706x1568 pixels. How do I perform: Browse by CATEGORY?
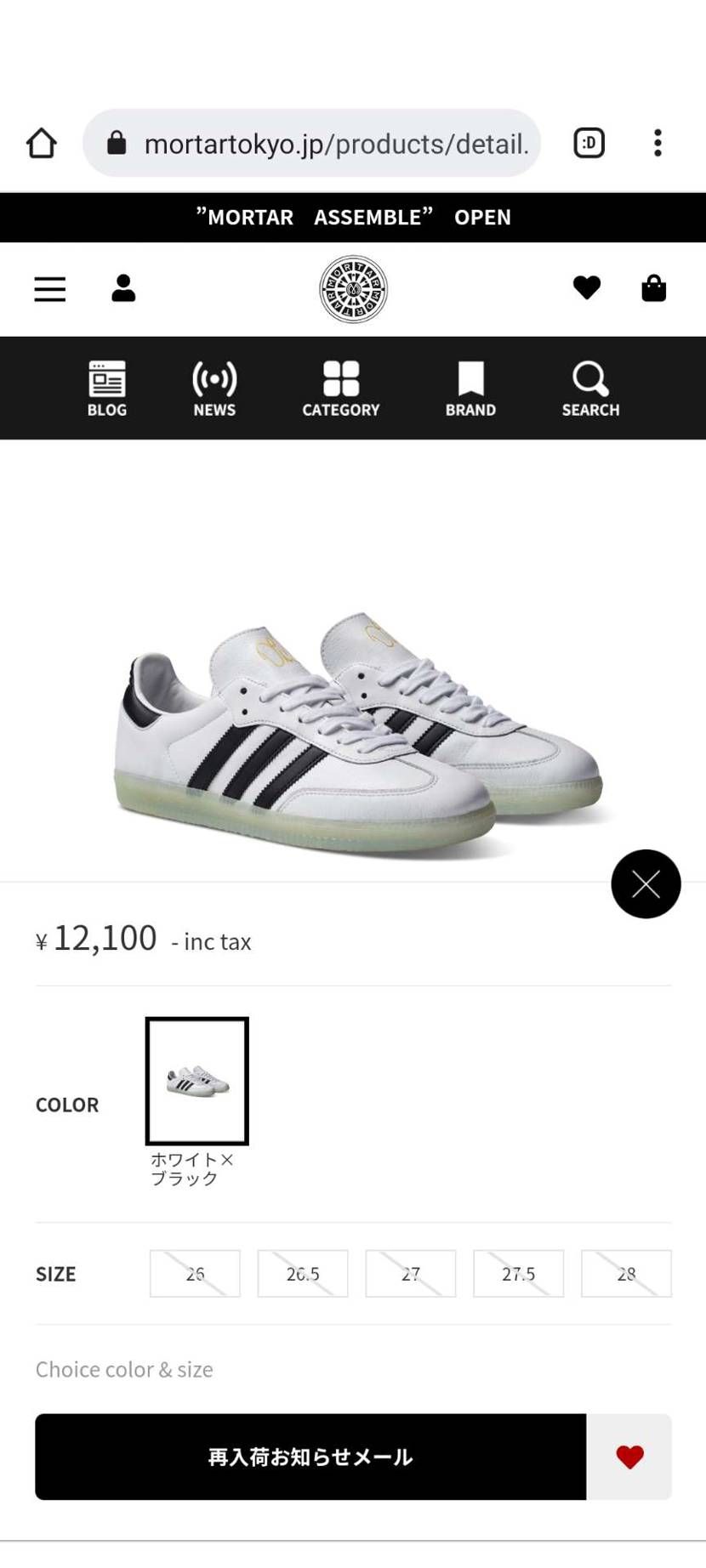coord(341,389)
